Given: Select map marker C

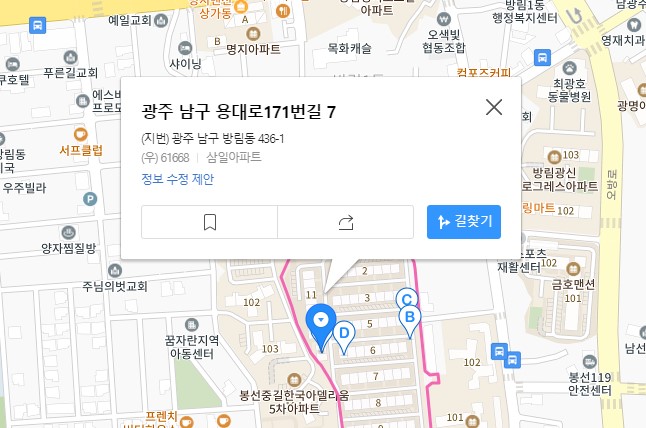Looking at the screenshot, I should pos(406,298).
